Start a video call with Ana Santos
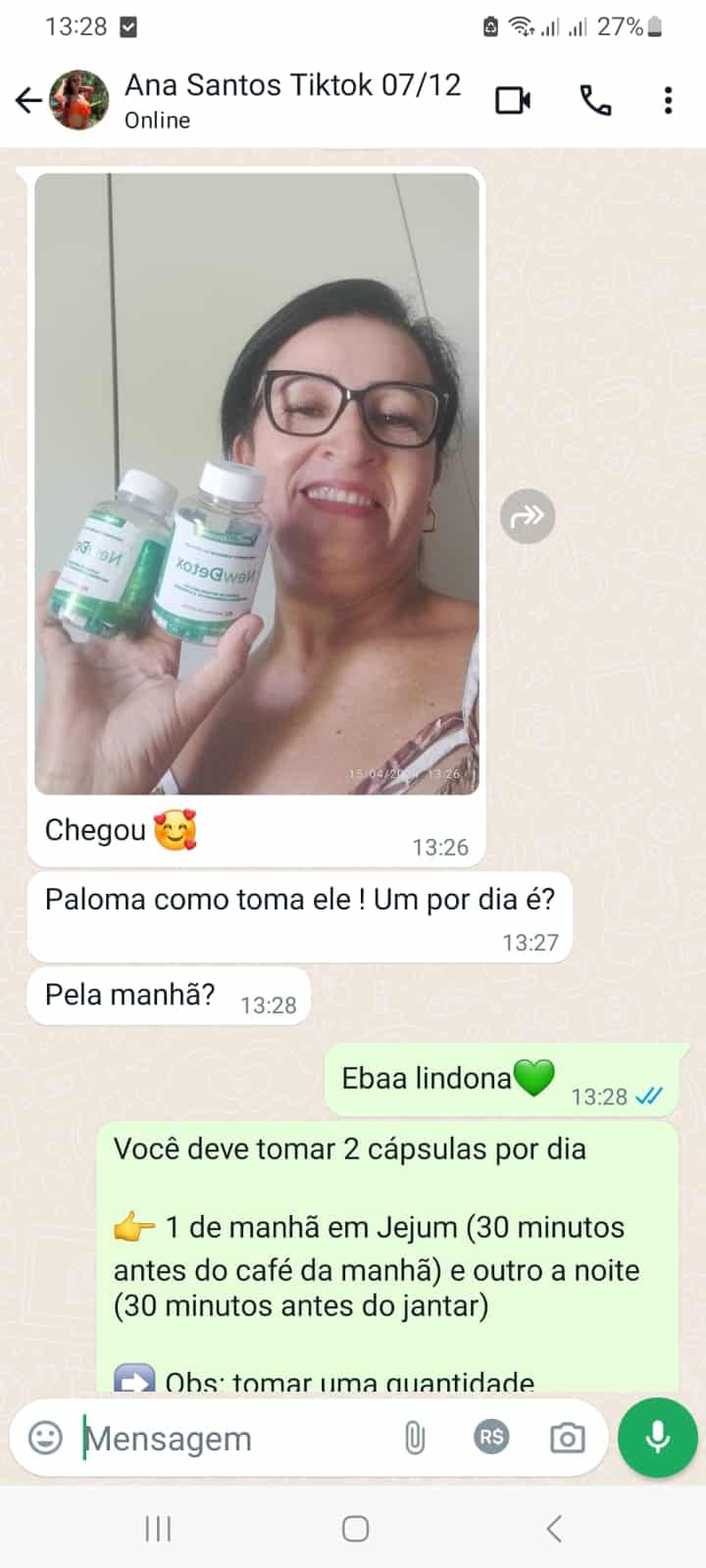The height and width of the screenshot is (1568, 706). pos(513,100)
